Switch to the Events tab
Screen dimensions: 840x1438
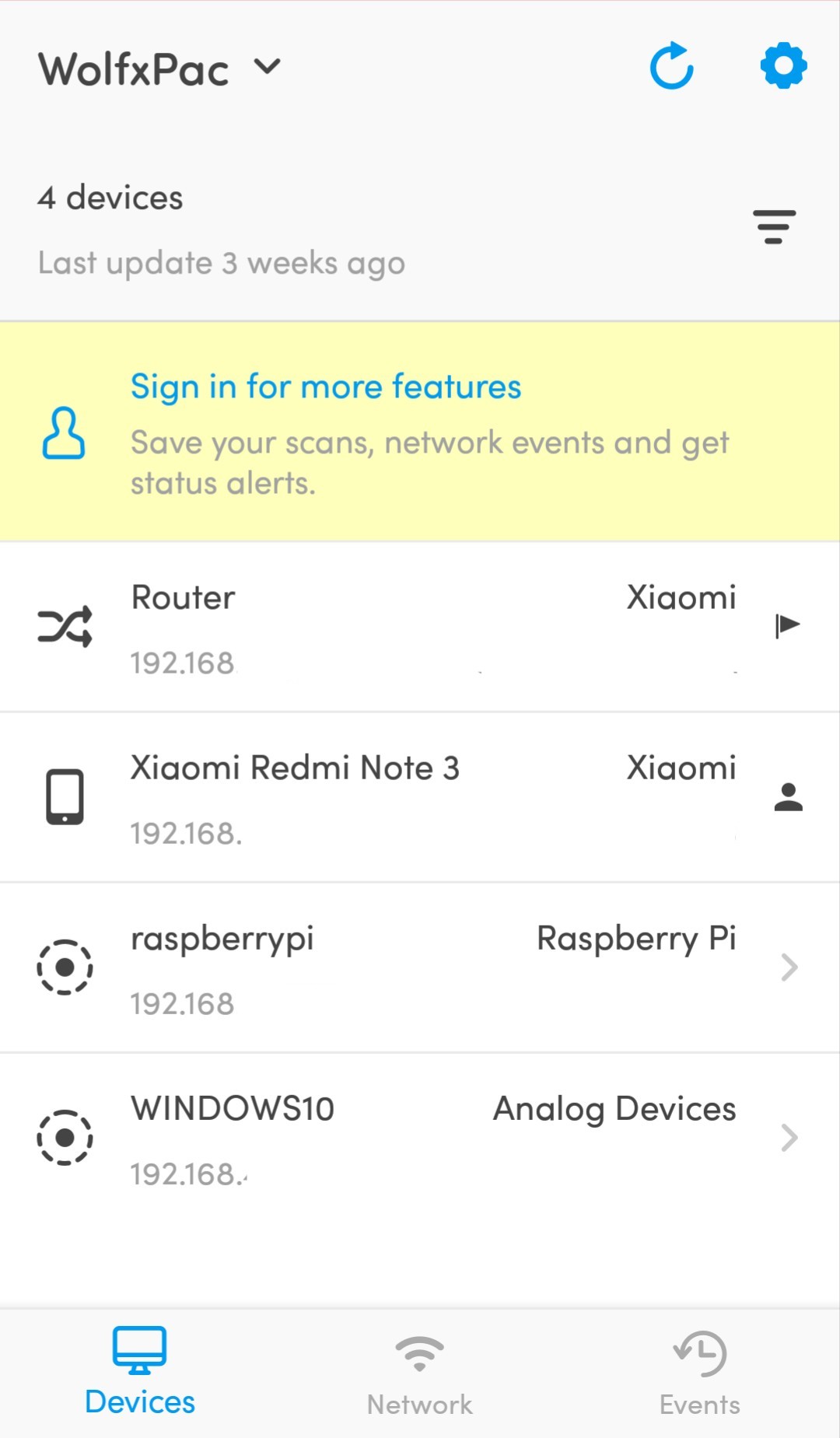699,1373
